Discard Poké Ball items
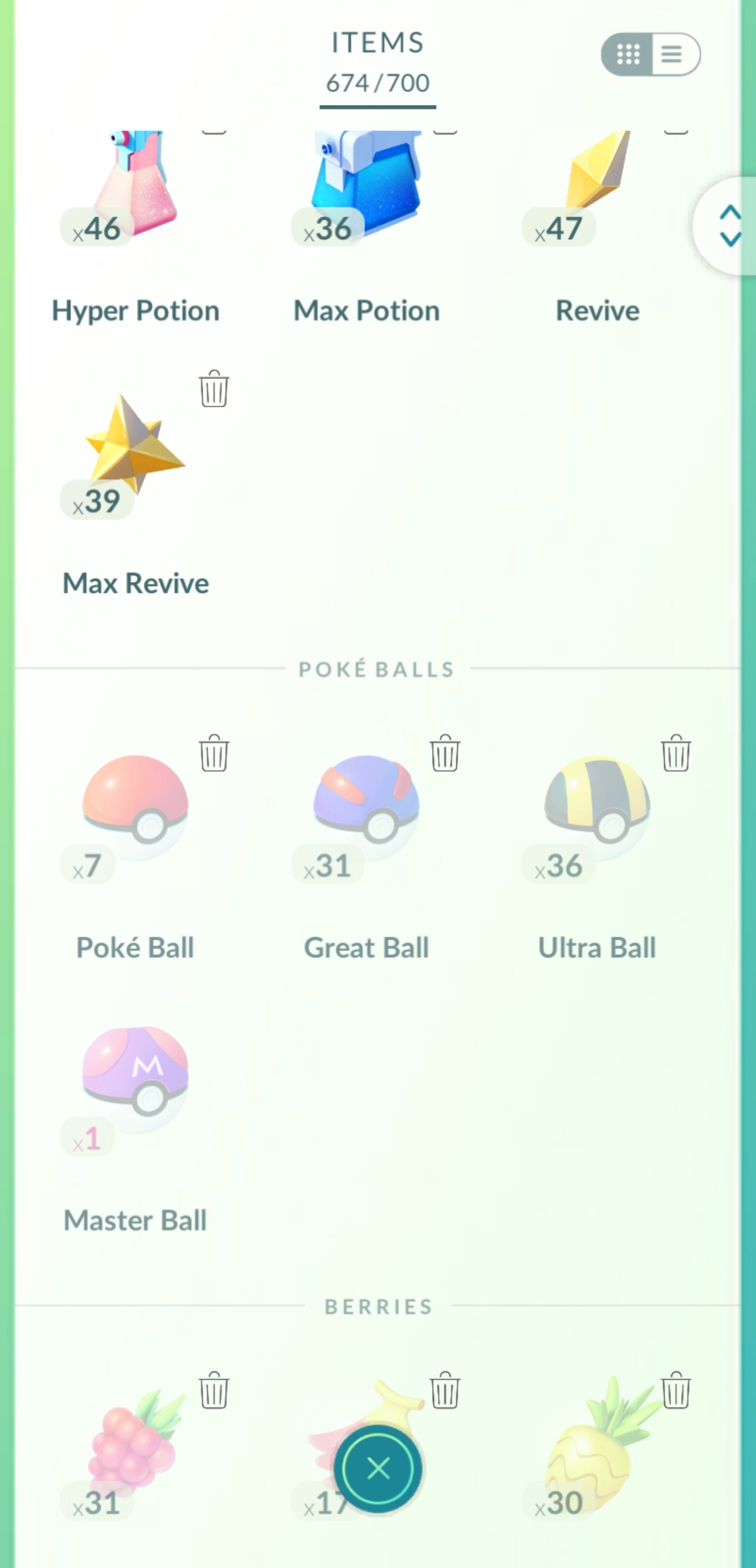The width and height of the screenshot is (756, 1568). [214, 754]
